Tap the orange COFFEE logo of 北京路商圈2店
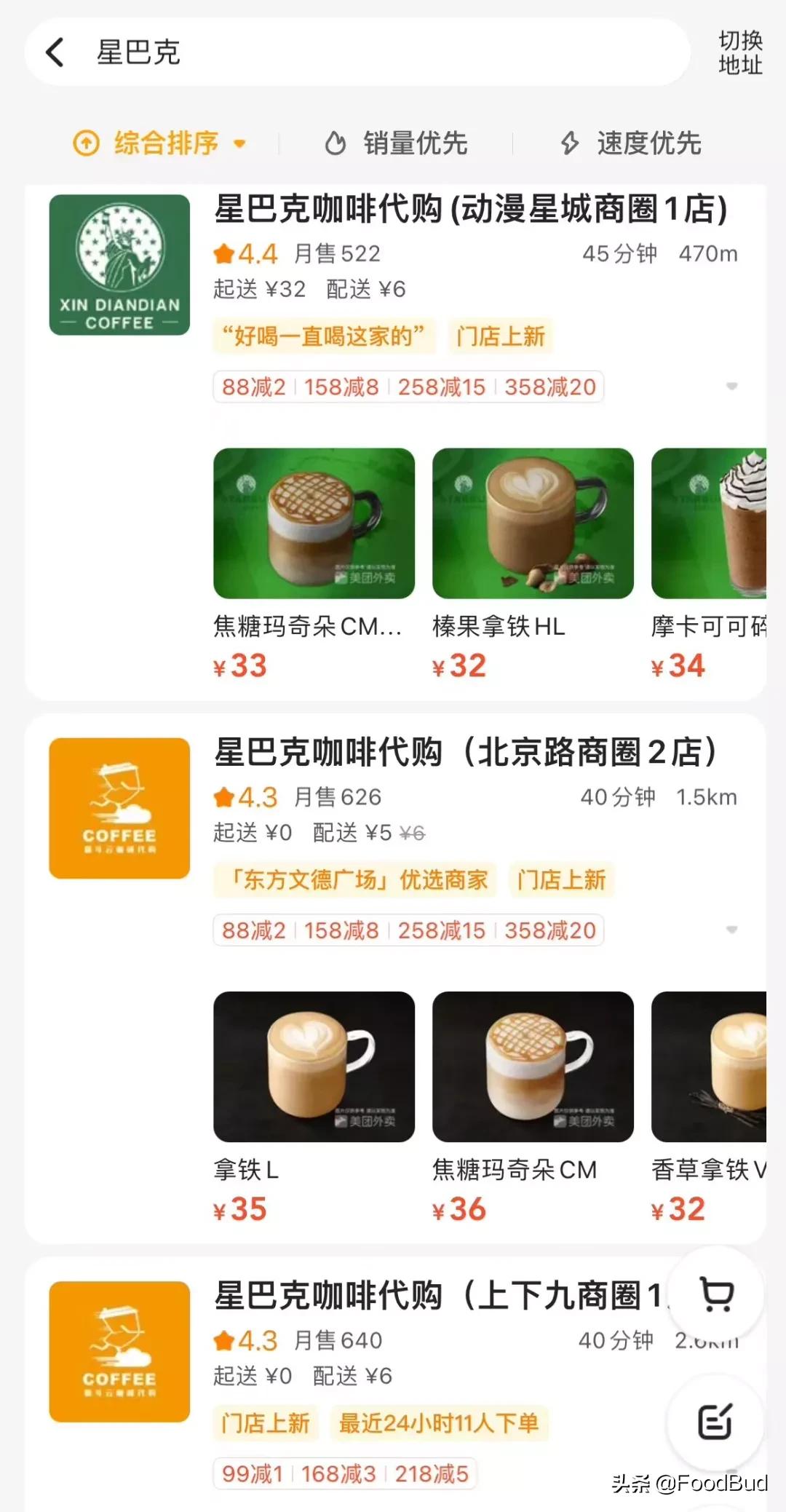 [119, 808]
